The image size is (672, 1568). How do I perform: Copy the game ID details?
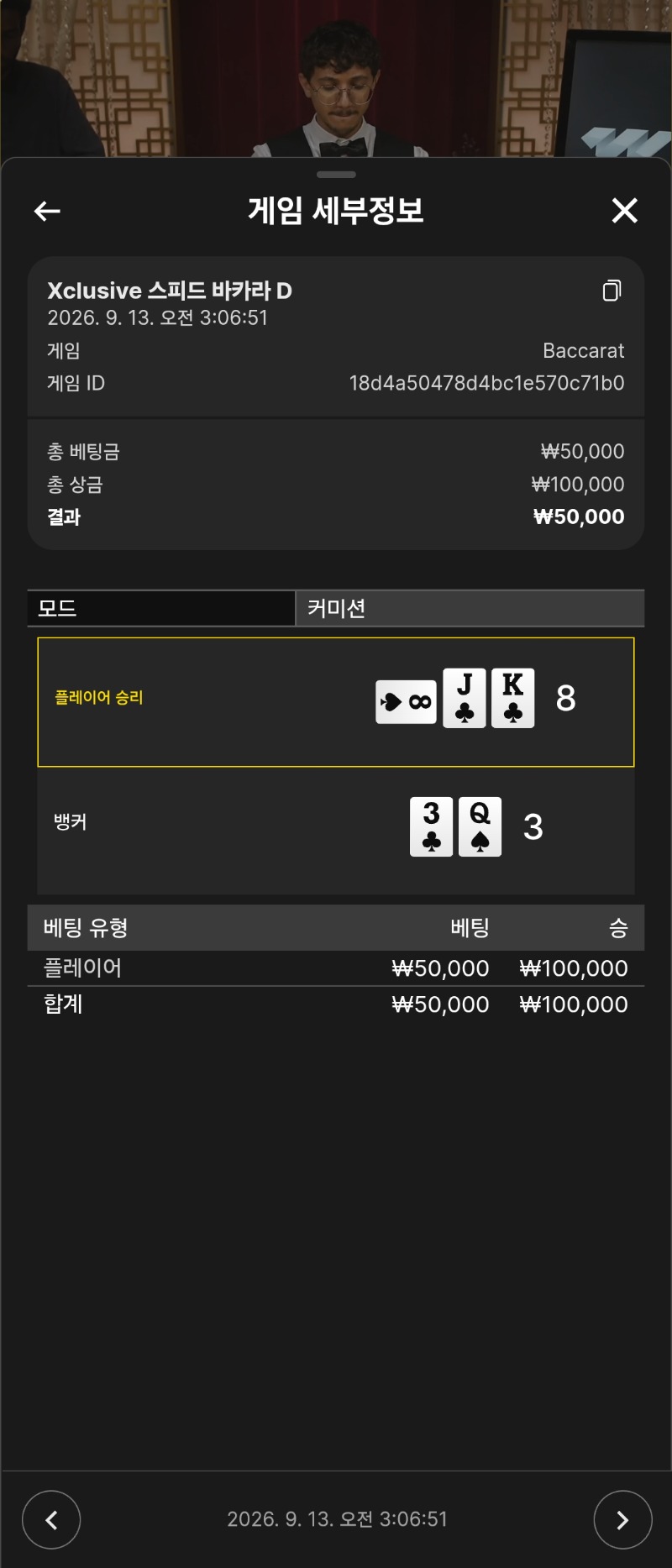click(x=612, y=291)
